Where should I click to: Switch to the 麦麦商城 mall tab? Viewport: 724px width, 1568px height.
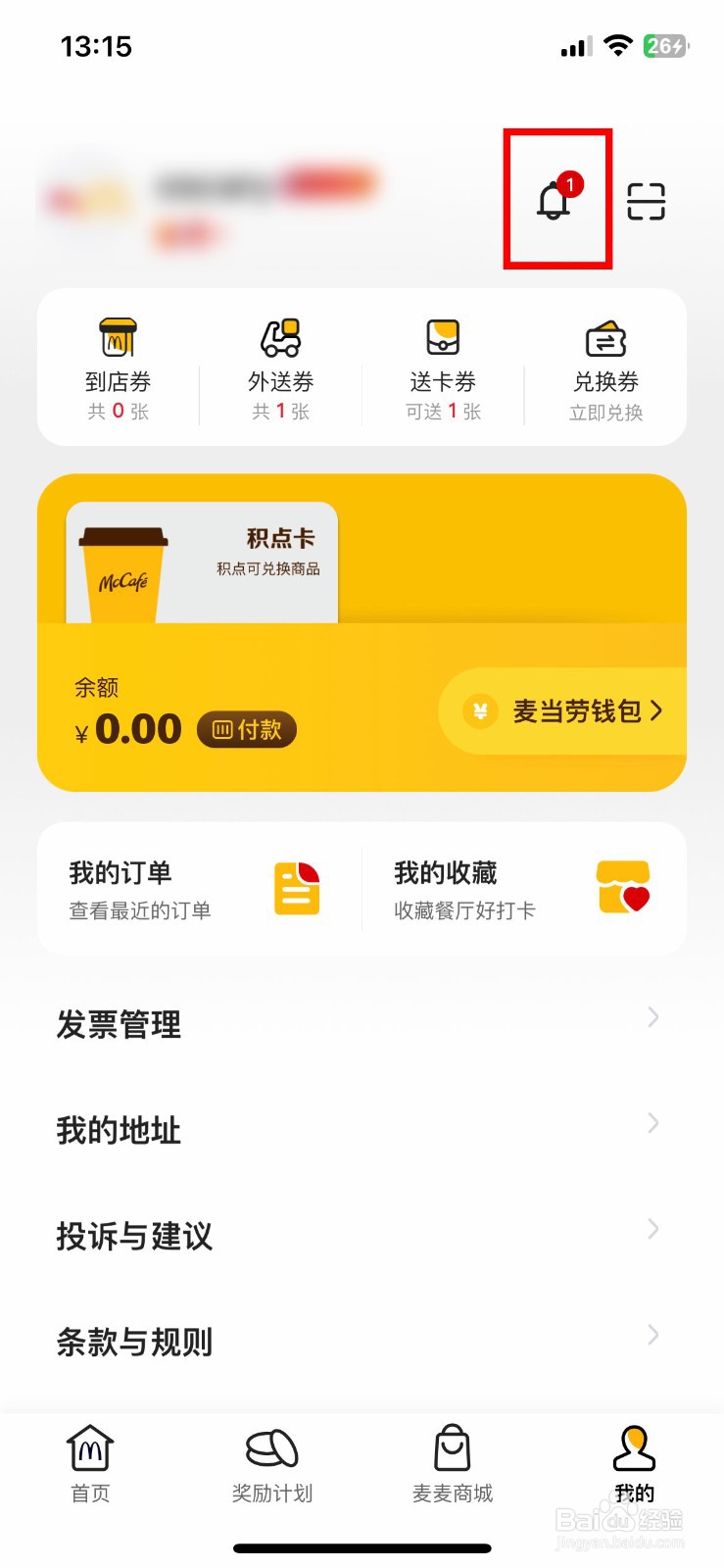click(453, 1465)
